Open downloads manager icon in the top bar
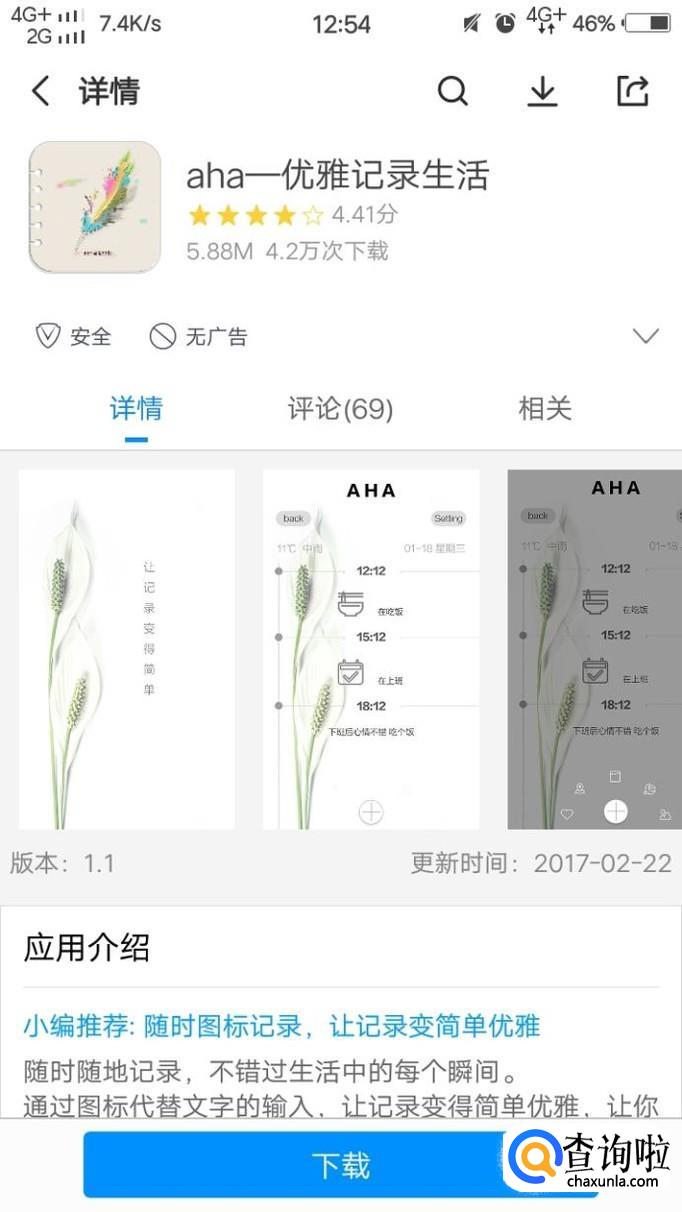The height and width of the screenshot is (1212, 682). click(x=542, y=91)
